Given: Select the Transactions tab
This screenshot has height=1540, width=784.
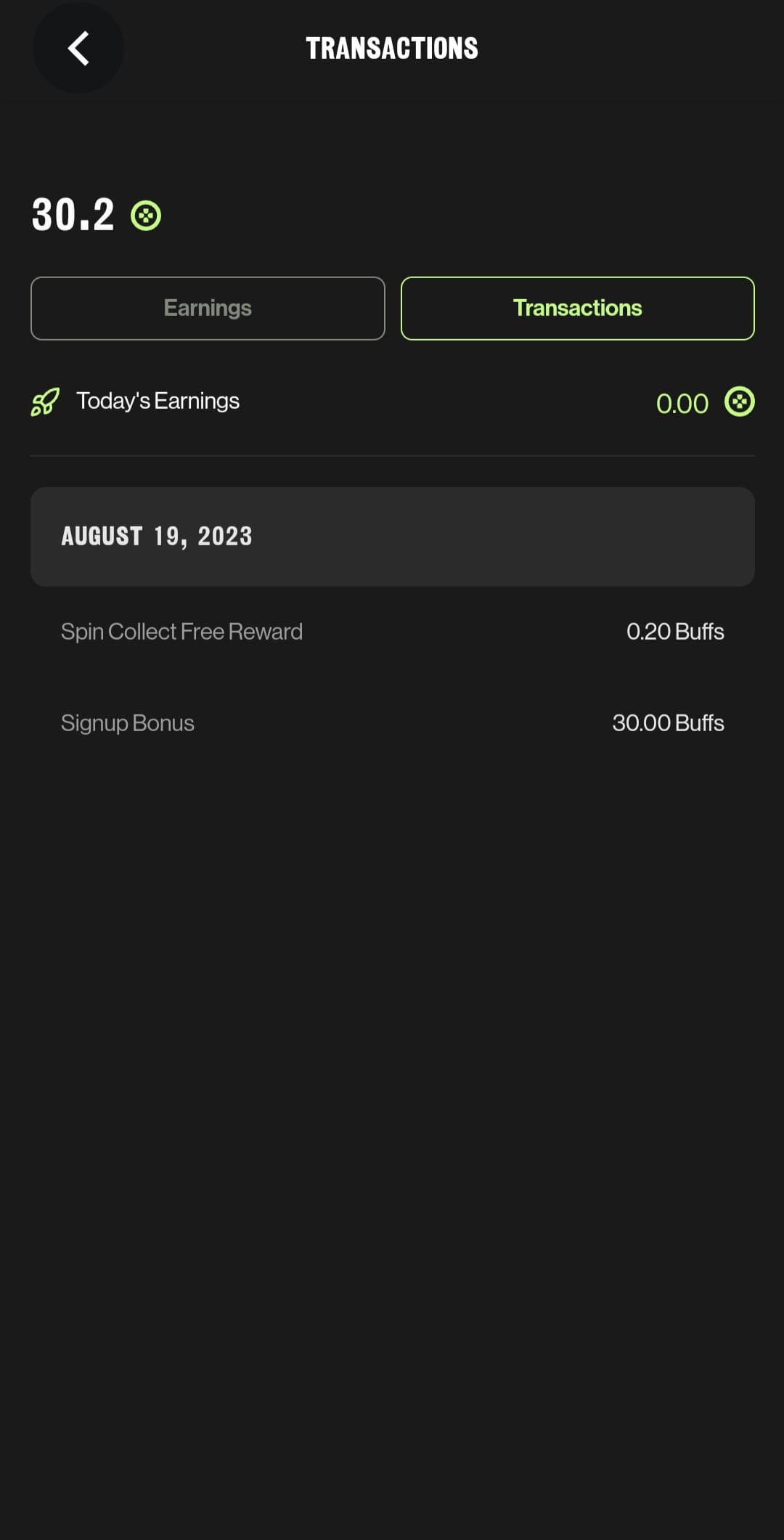Looking at the screenshot, I should pyautogui.click(x=578, y=308).
